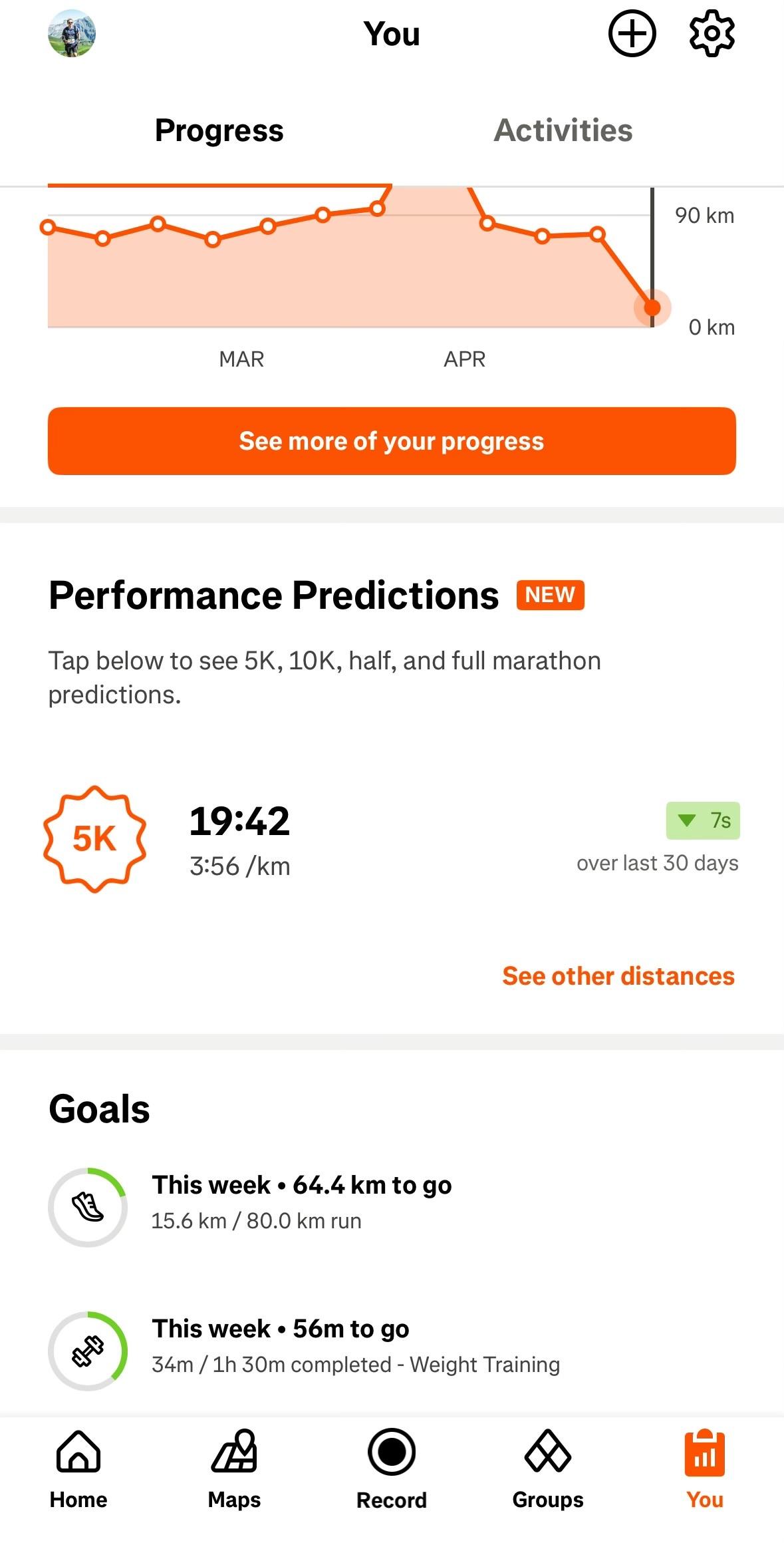
Task: Open the profile picture avatar
Action: click(72, 33)
